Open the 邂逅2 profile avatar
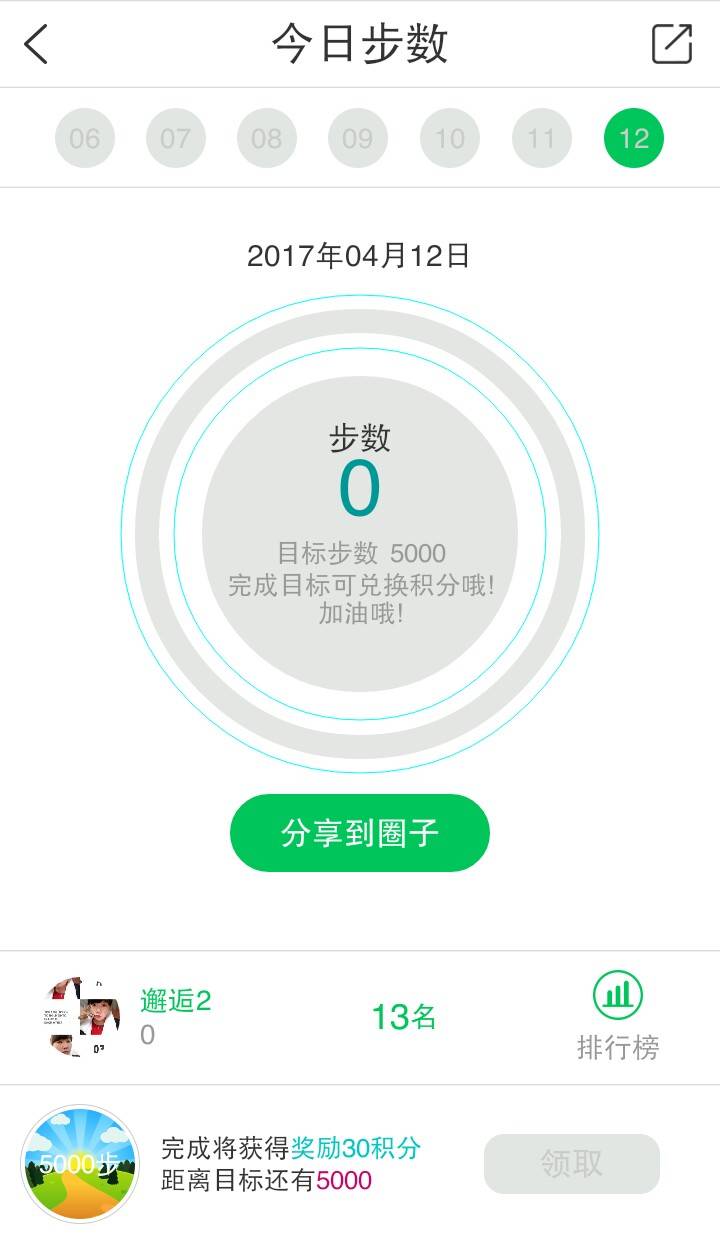Viewport: 720px width, 1244px height. pyautogui.click(x=82, y=1017)
